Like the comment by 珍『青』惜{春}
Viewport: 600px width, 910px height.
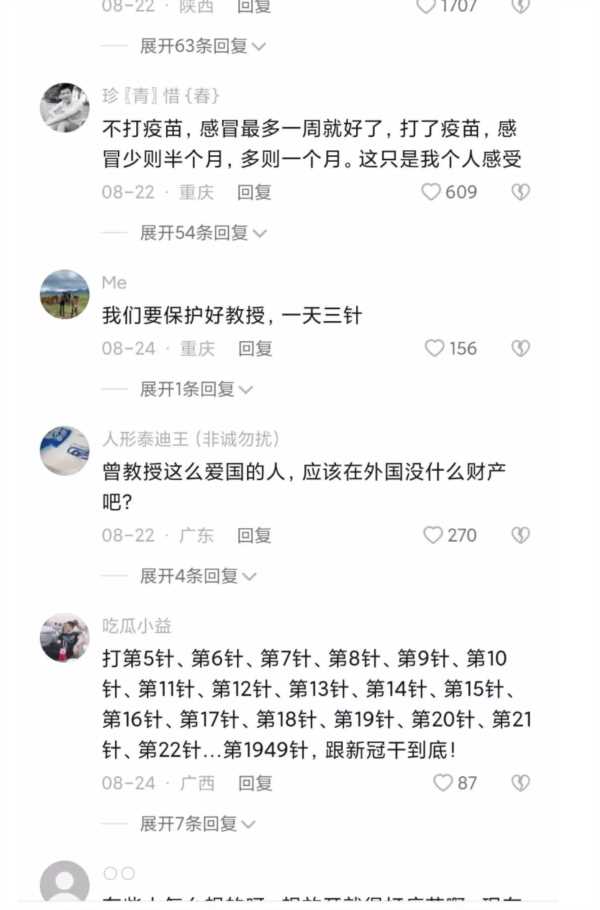click(431, 192)
